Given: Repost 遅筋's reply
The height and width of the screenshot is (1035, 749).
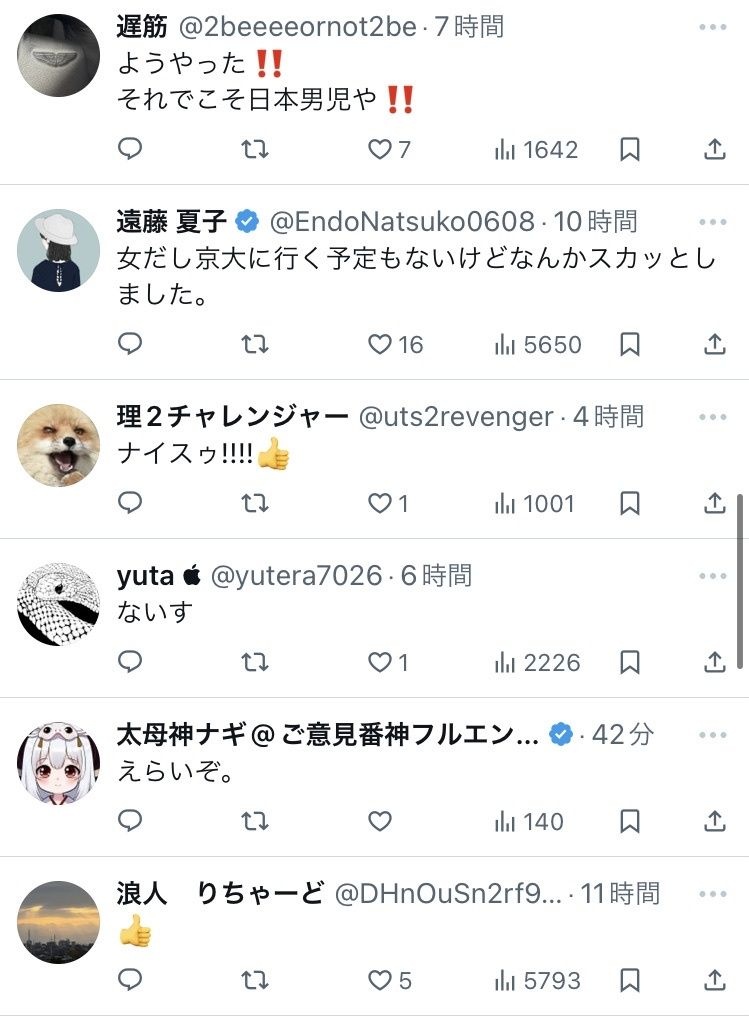Looking at the screenshot, I should [255, 150].
